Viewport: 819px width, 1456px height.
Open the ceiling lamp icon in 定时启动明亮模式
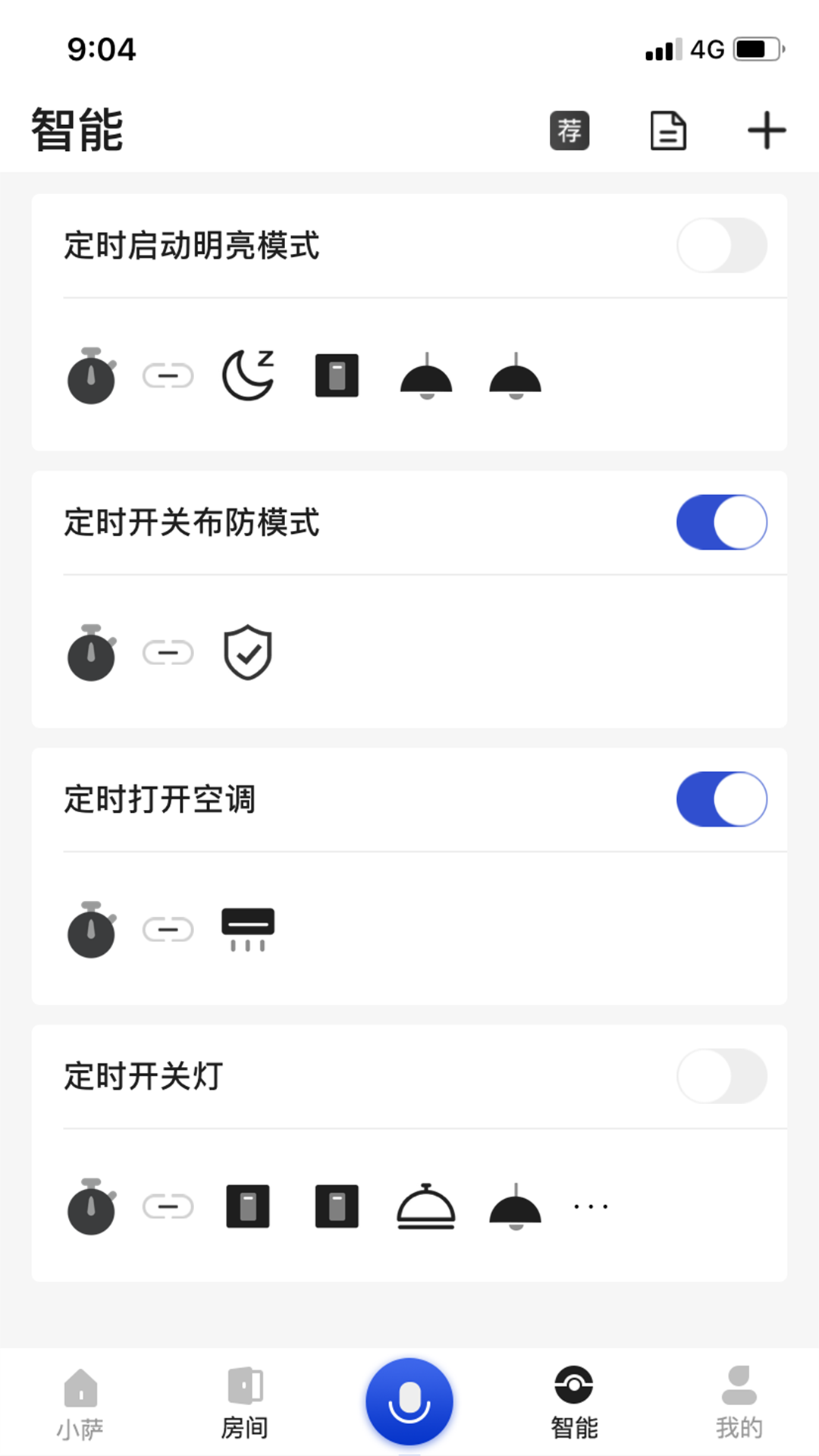click(425, 375)
